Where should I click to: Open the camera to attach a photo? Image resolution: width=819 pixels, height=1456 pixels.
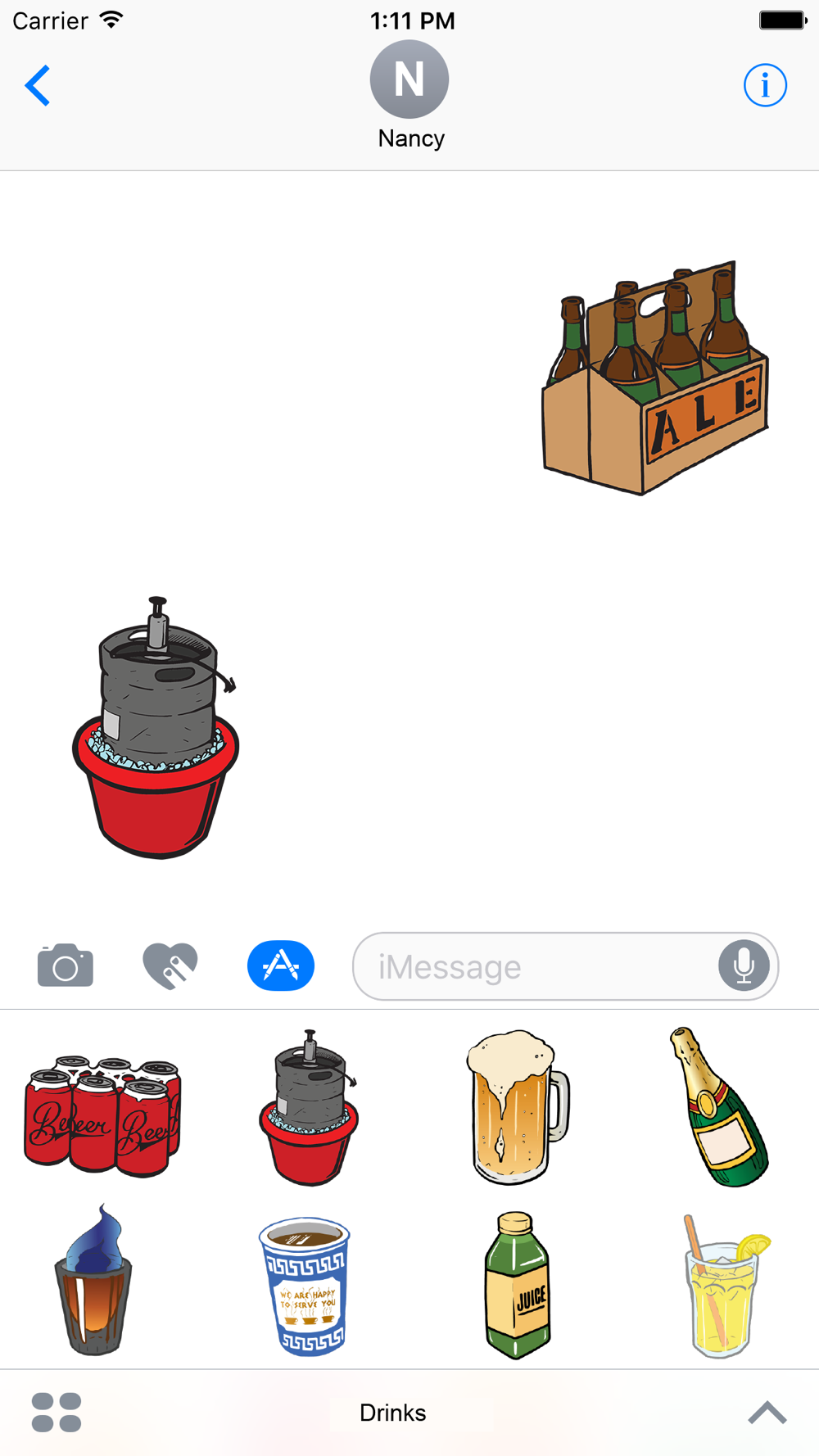66,965
